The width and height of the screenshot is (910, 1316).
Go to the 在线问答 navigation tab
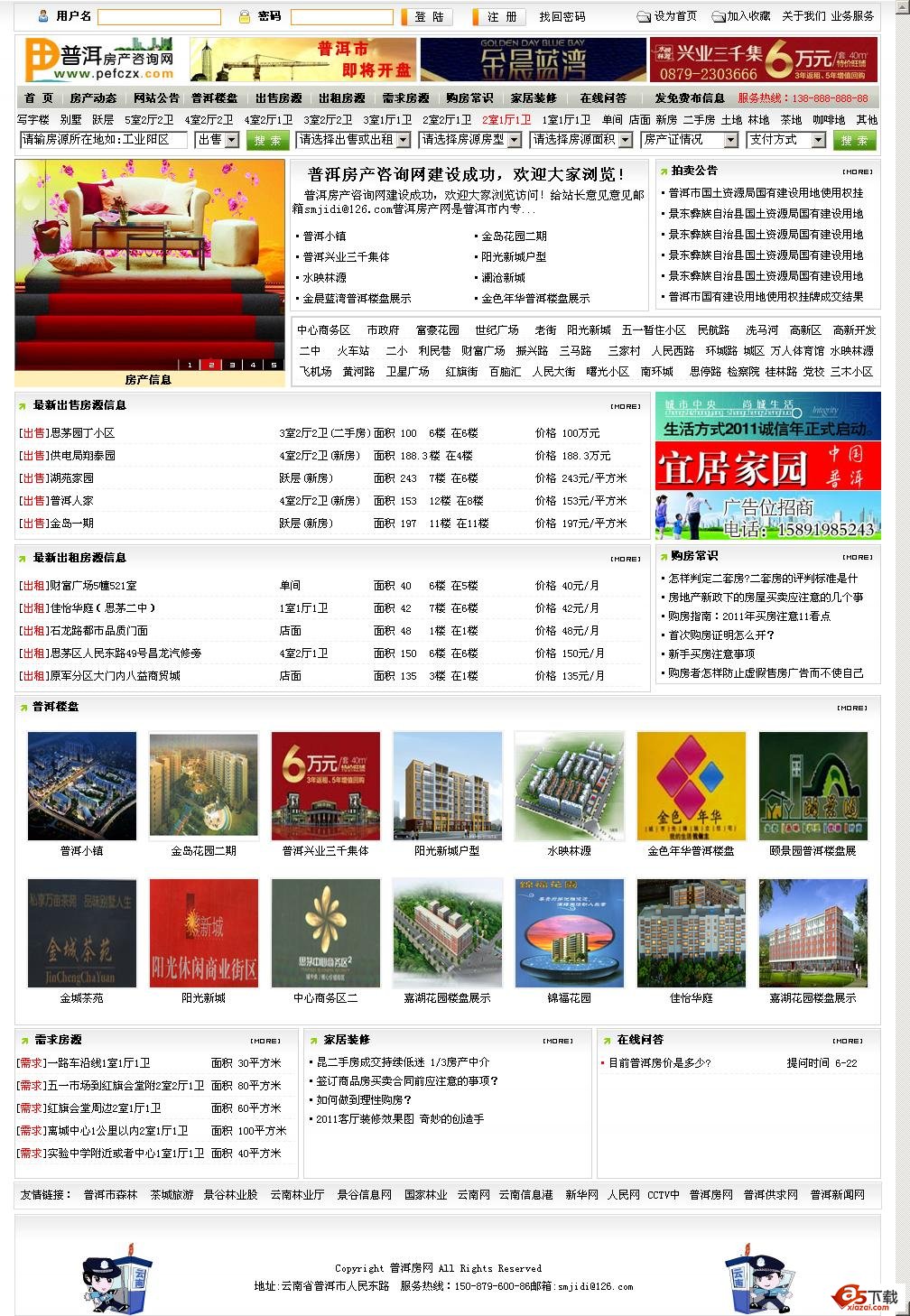pos(603,98)
